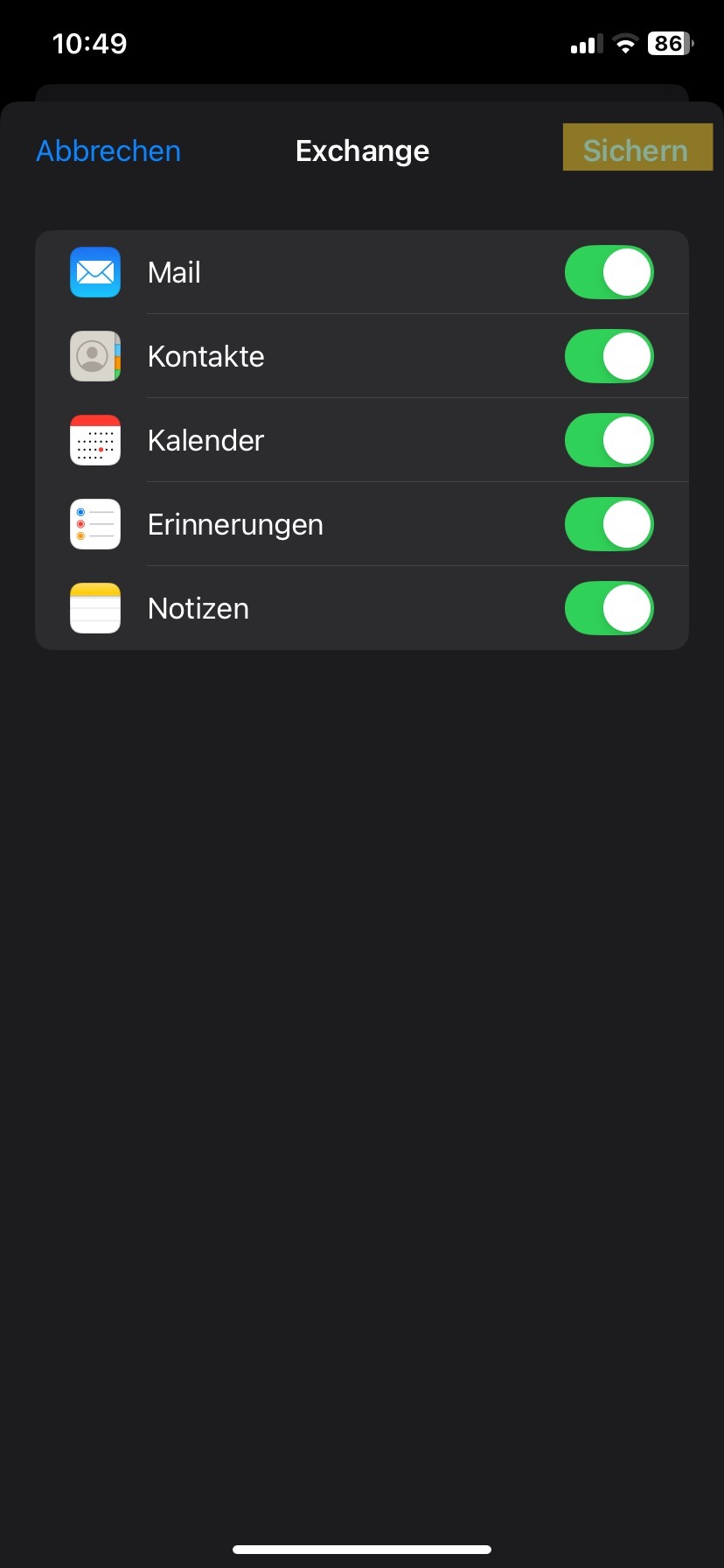
Task: Disable the Notizen toggle
Action: [x=609, y=609]
